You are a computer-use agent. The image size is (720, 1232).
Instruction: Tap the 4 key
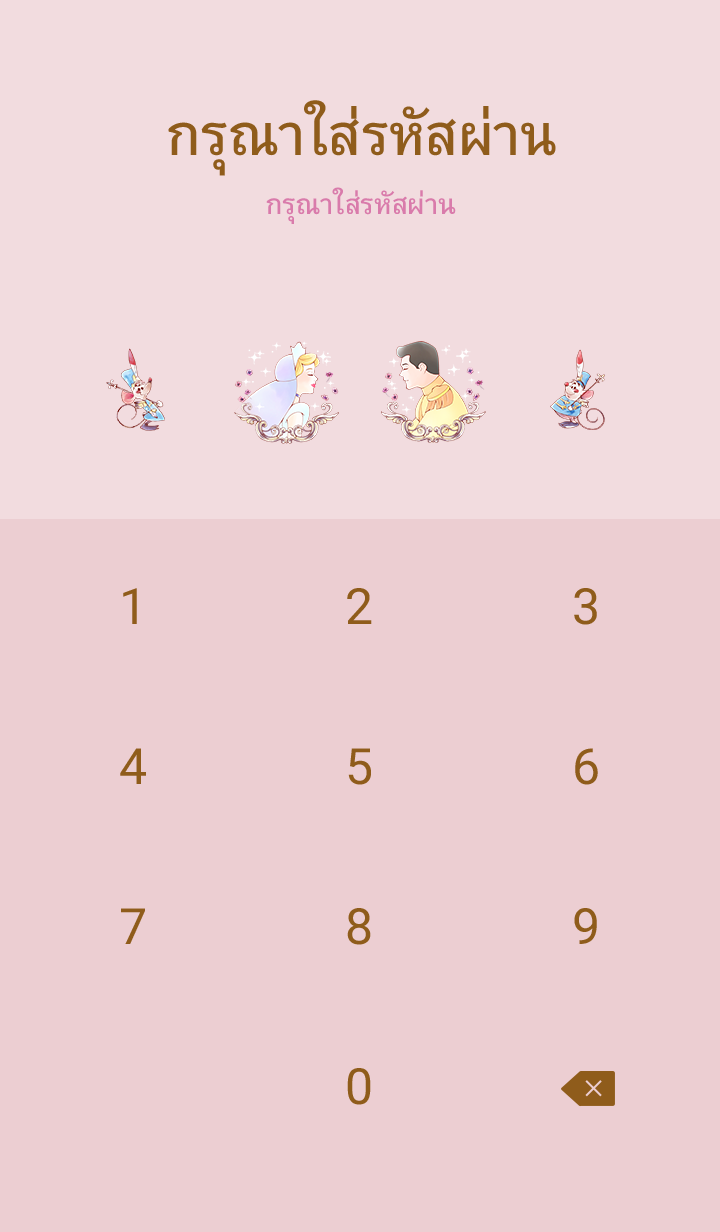[132, 767]
